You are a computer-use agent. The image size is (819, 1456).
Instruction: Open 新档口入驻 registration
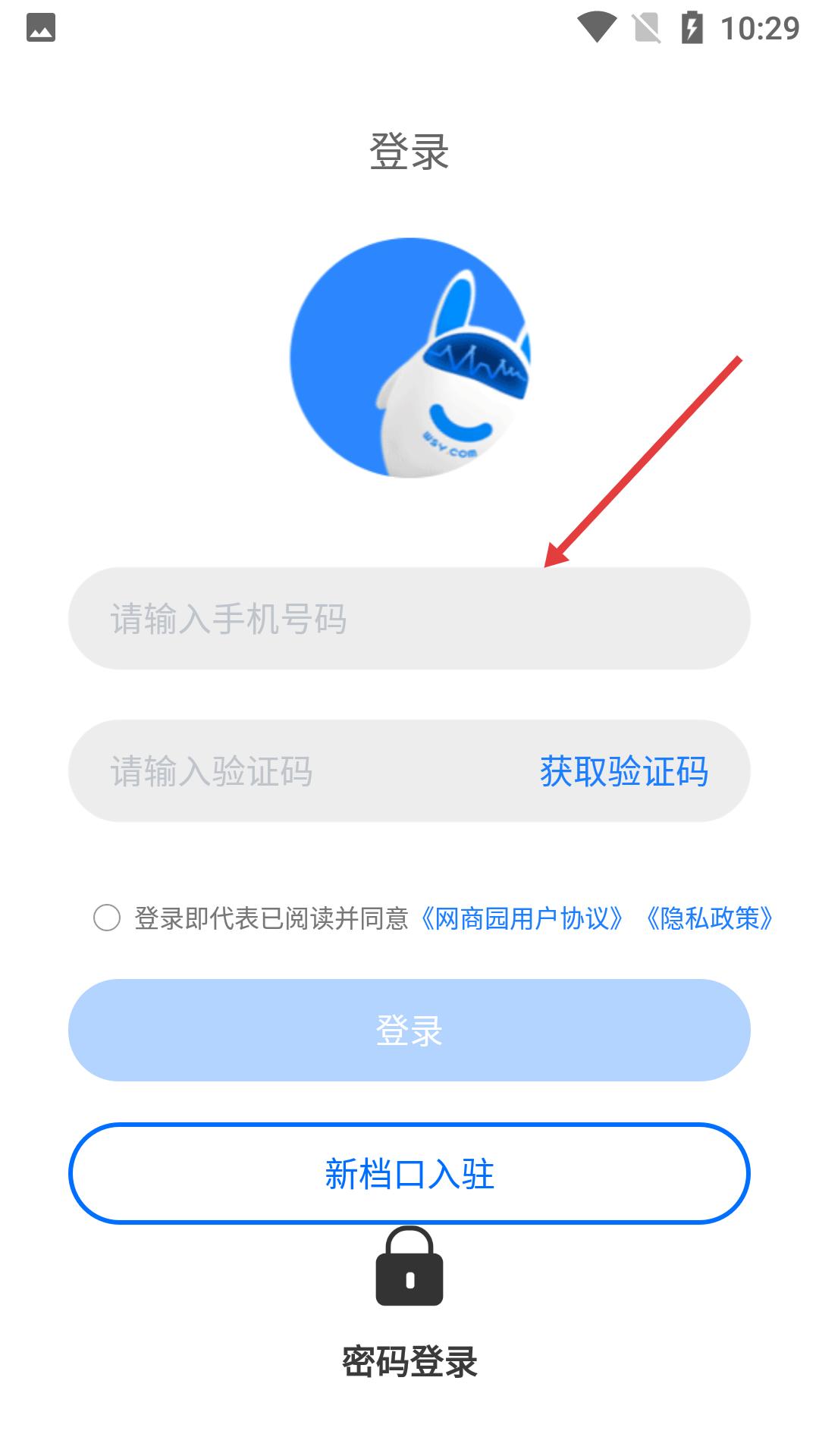409,1174
